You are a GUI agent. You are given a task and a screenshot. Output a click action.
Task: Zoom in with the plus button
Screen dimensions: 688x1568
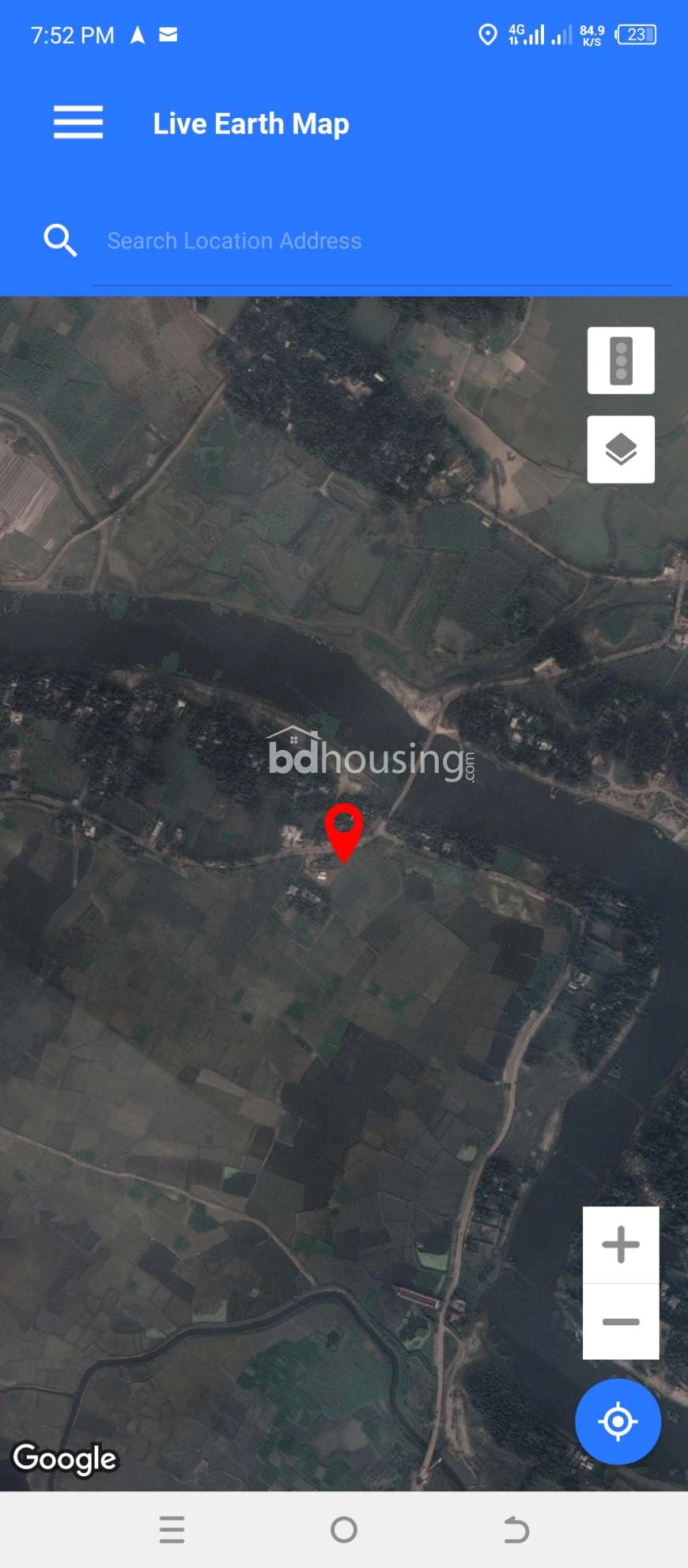coord(621,1245)
